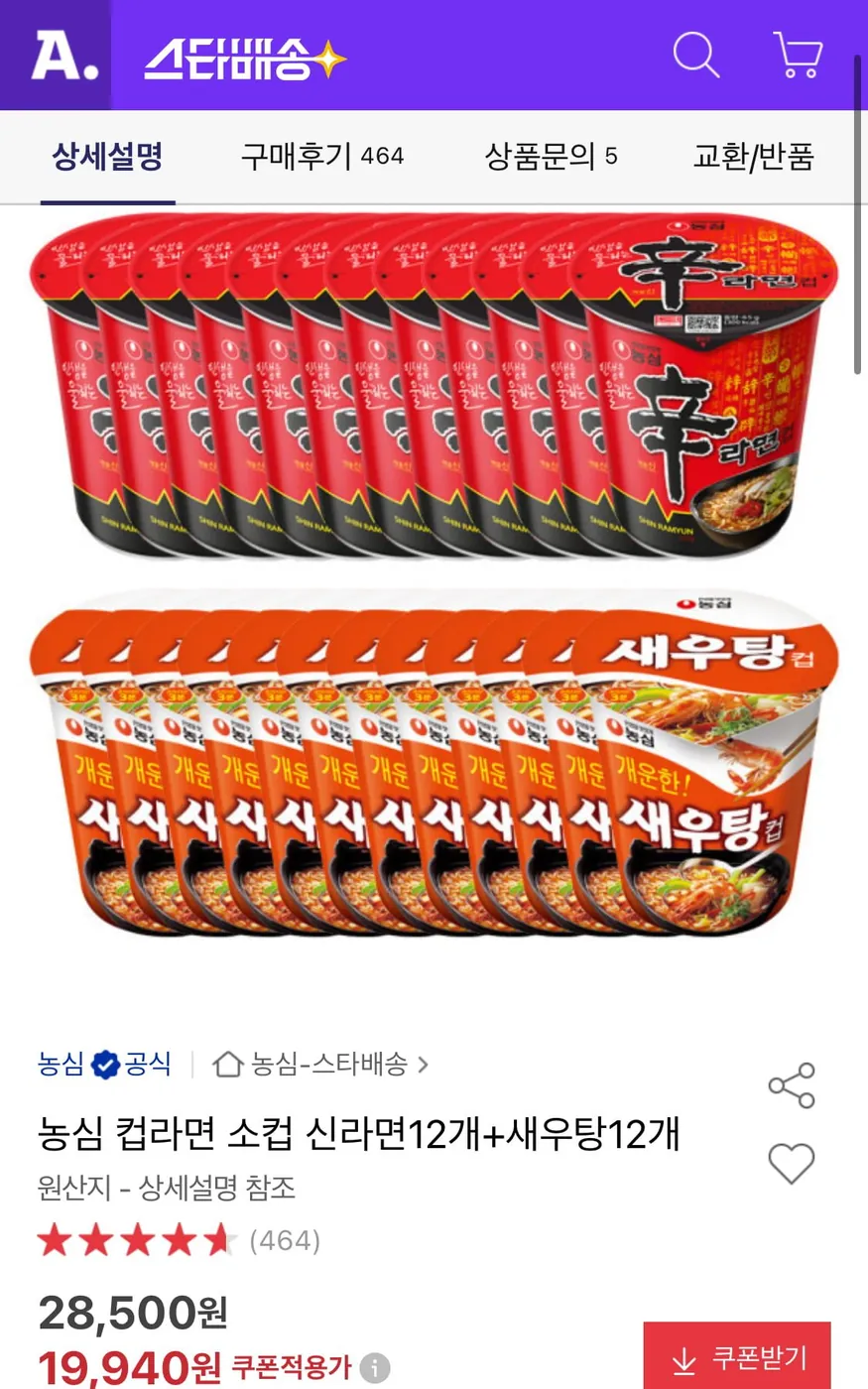Open the shopping cart icon
The width and height of the screenshot is (868, 1389).
(x=798, y=57)
